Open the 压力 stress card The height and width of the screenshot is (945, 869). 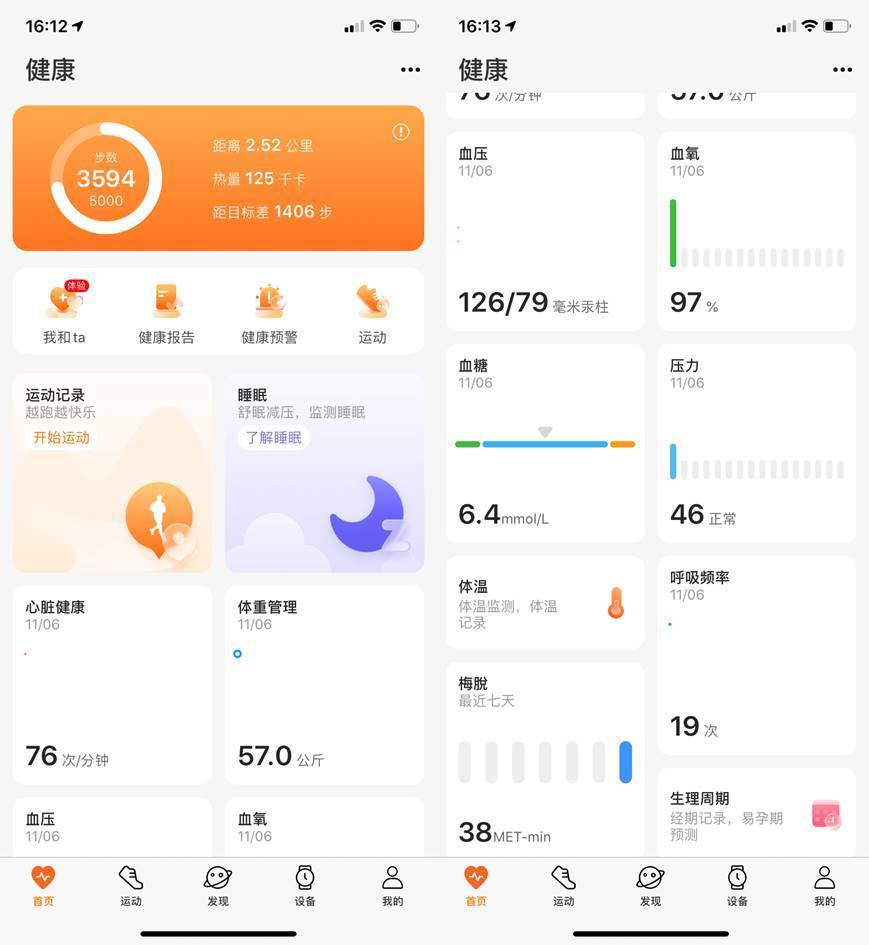pyautogui.click(x=756, y=443)
